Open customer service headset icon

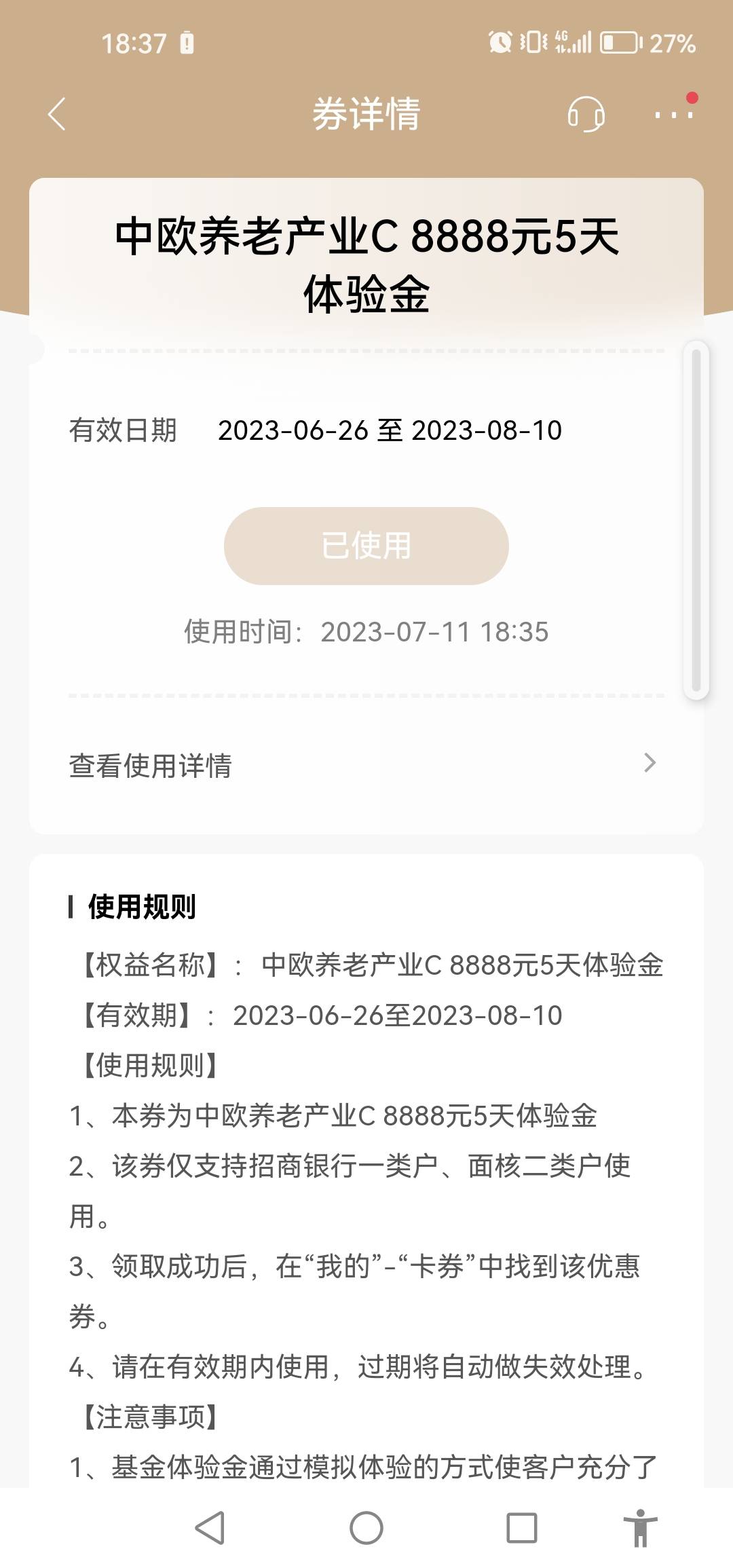coord(586,113)
